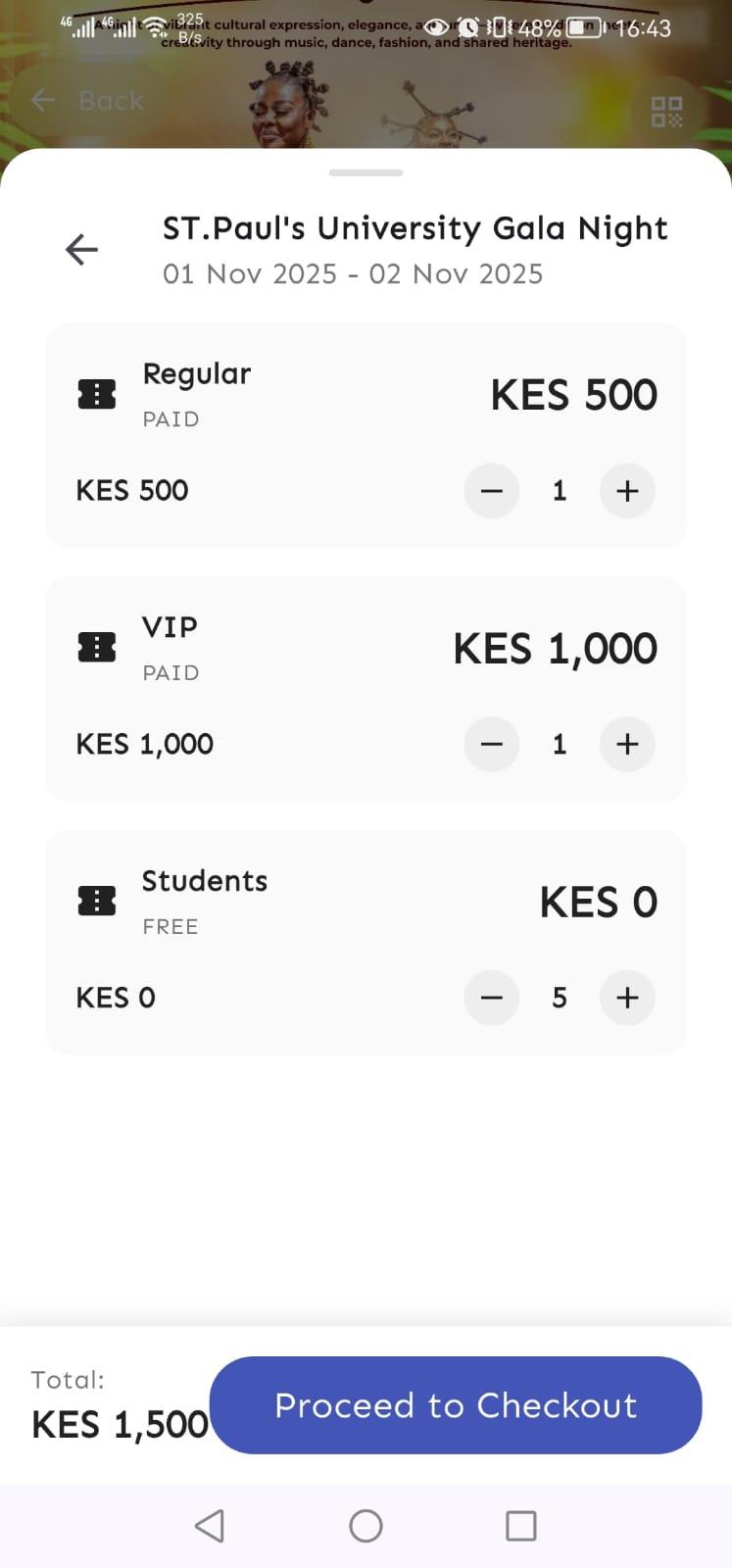This screenshot has height=1568, width=732.
Task: Decrease VIP ticket quantity
Action: [x=491, y=744]
